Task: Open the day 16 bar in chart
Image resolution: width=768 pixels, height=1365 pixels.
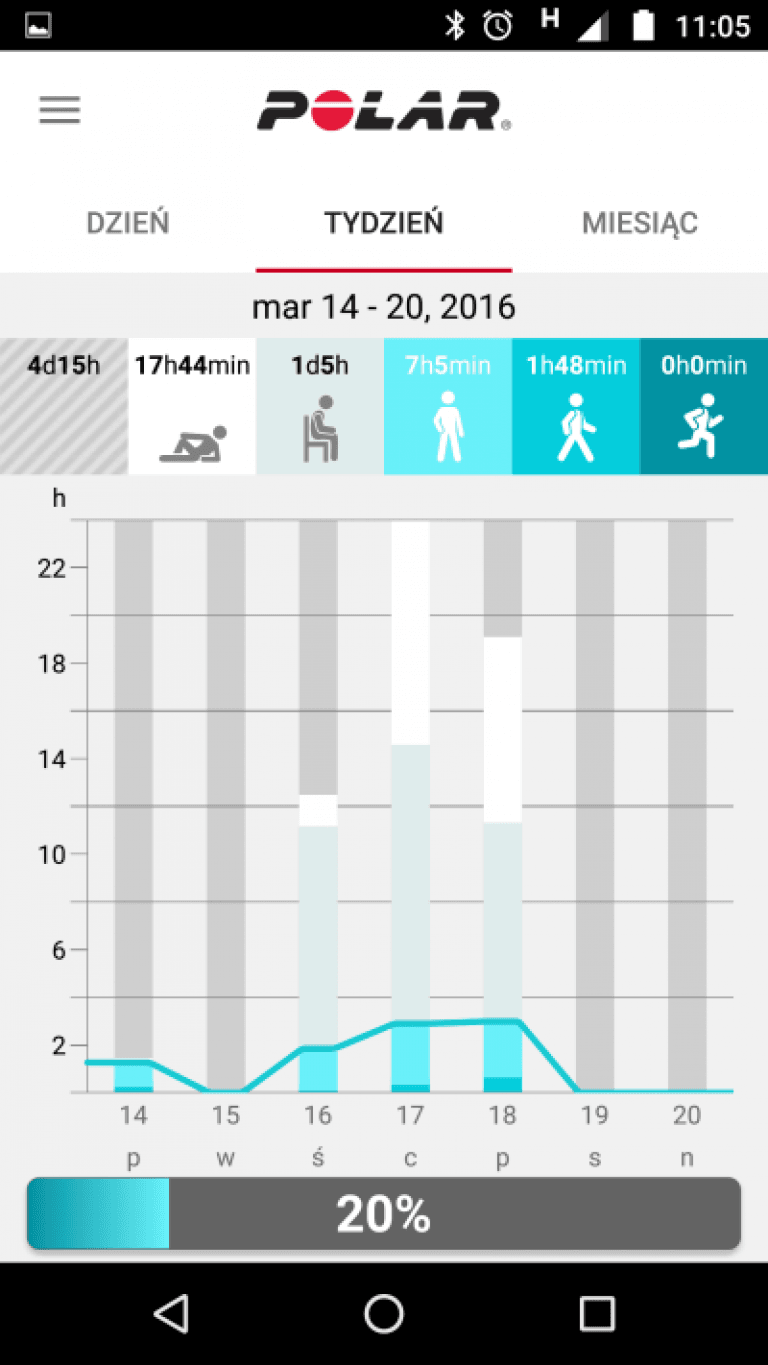Action: (x=318, y=806)
